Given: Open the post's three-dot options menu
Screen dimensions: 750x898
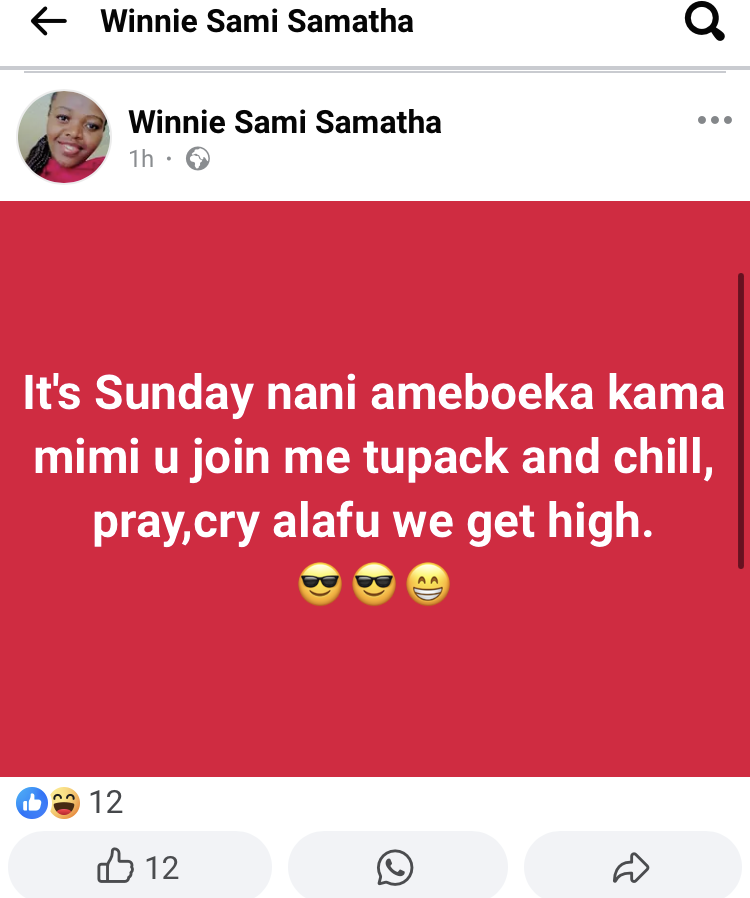Looking at the screenshot, I should [714, 121].
